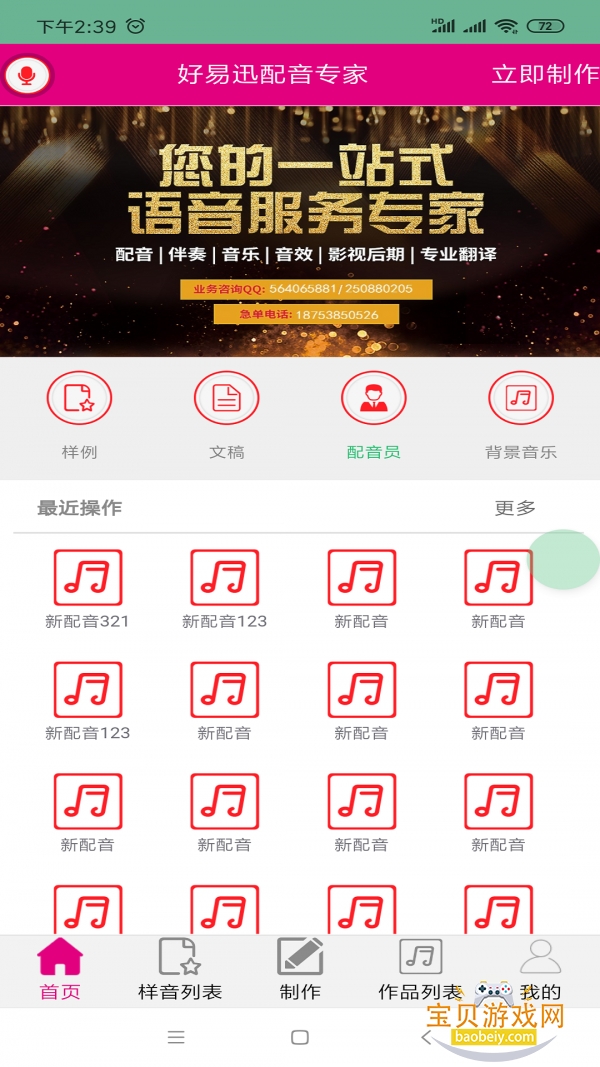
Task: Switch to the 首页 home tab
Action: [x=60, y=970]
